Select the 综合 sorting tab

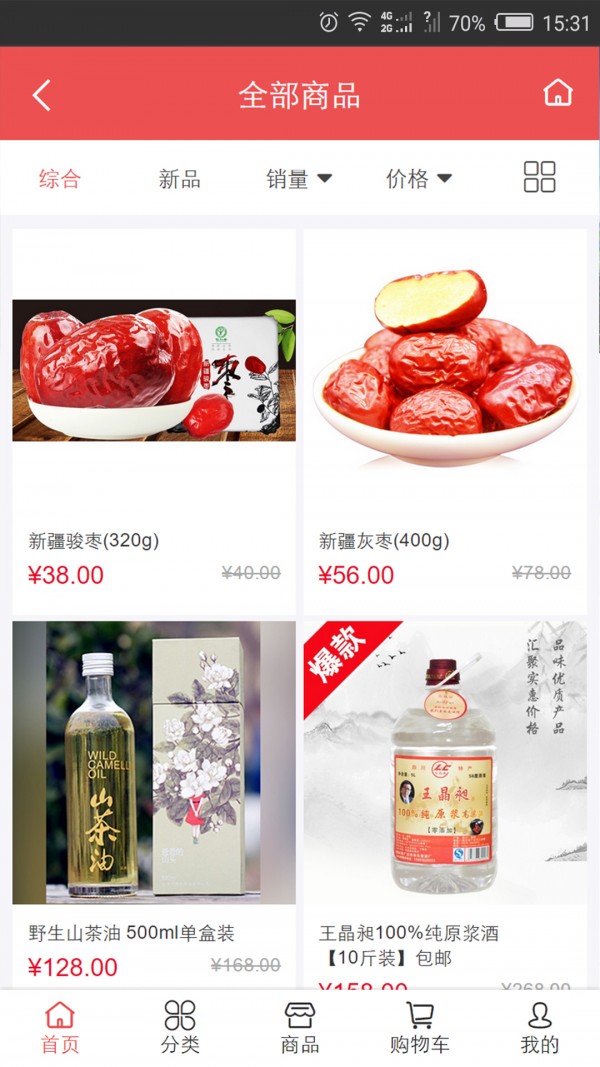pyautogui.click(x=60, y=179)
